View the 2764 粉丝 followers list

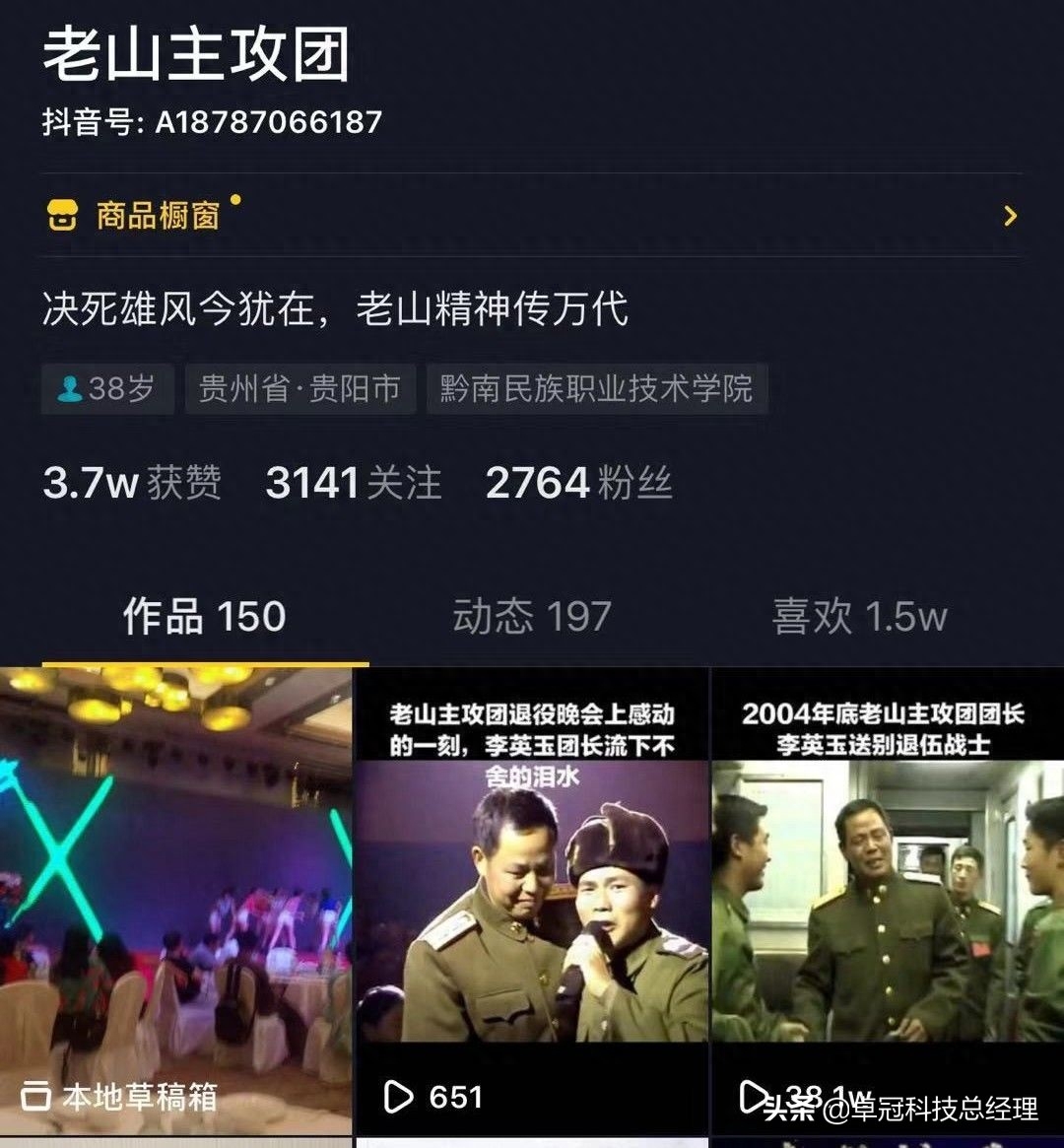tap(578, 483)
